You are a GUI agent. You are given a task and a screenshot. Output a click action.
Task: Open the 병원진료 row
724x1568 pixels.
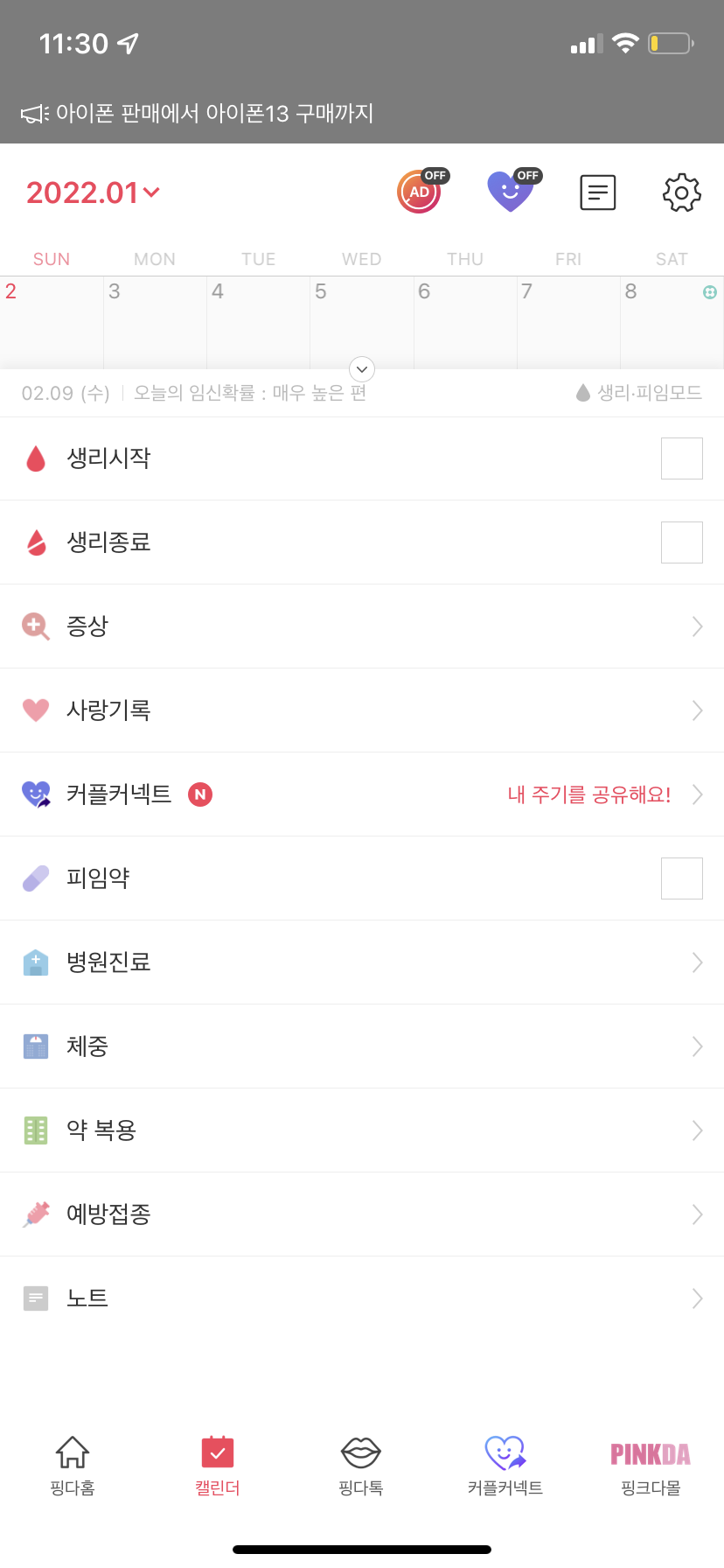point(362,962)
